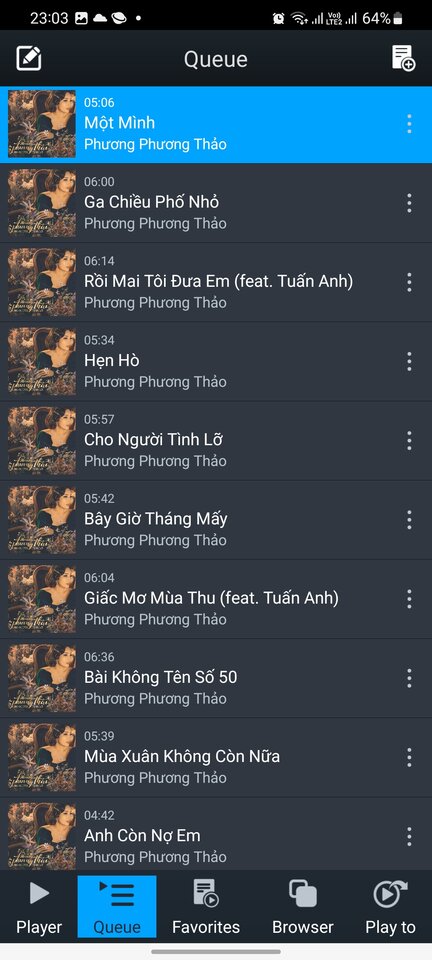
Task: Open the three-dot menu for Mùa Xuân Không Còn Nữa
Action: point(409,757)
